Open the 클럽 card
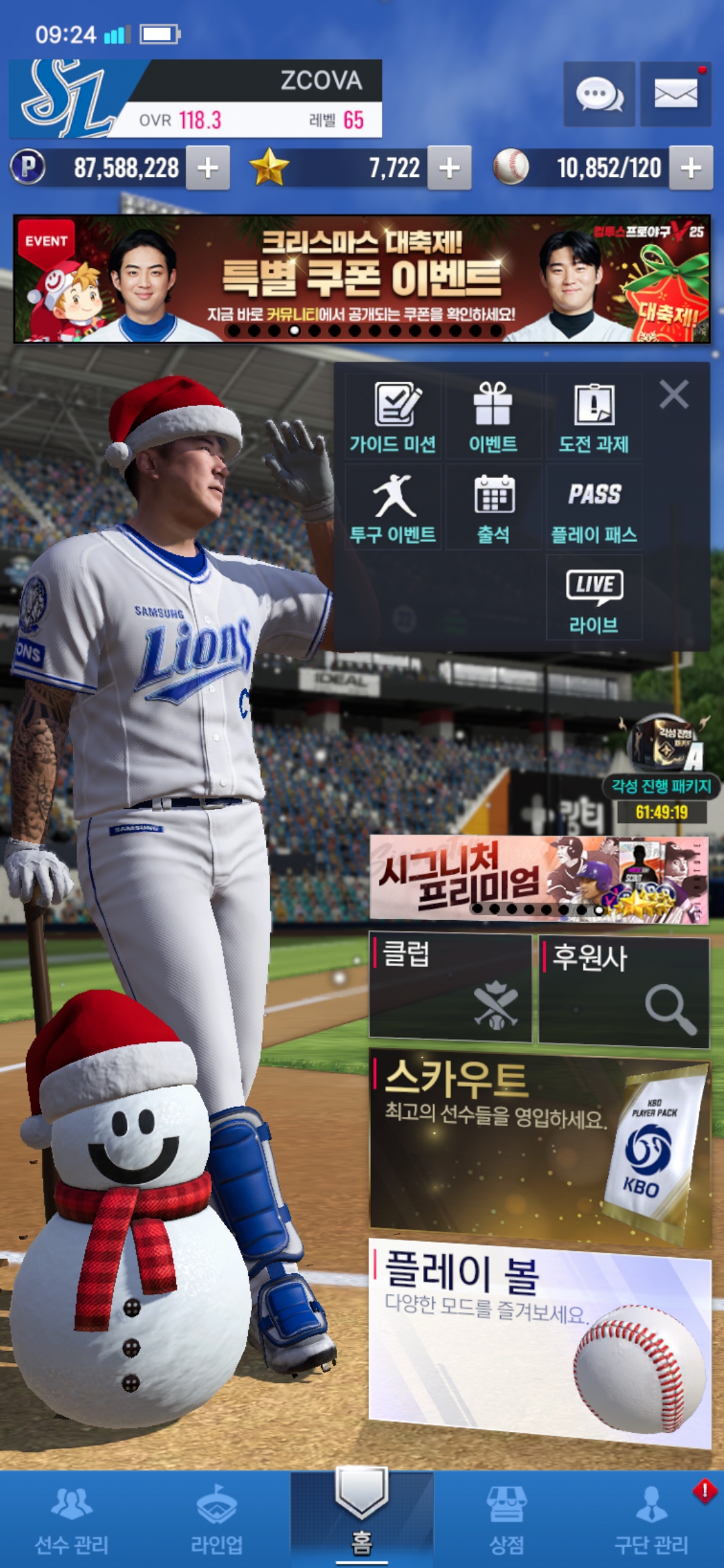 [450, 988]
